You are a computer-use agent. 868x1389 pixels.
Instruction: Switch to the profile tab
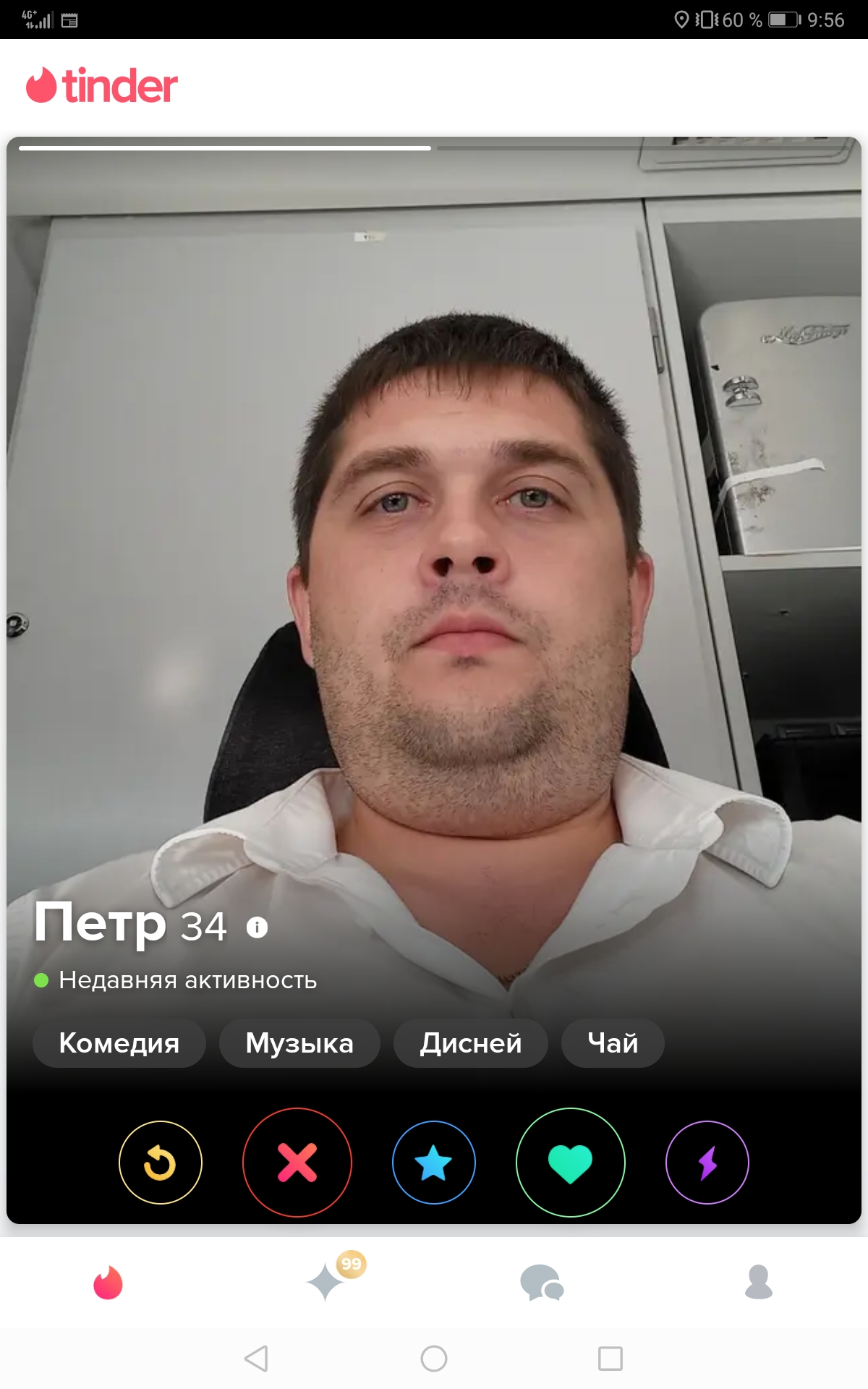point(759,1282)
